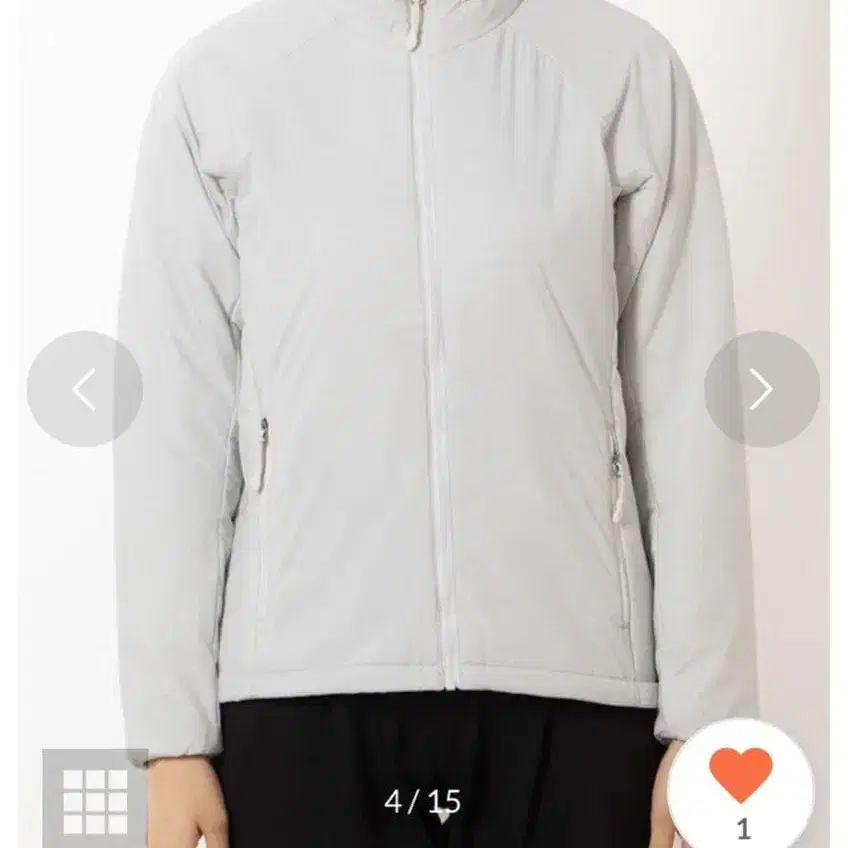
Task: Show the next product photo
Action: 761,389
